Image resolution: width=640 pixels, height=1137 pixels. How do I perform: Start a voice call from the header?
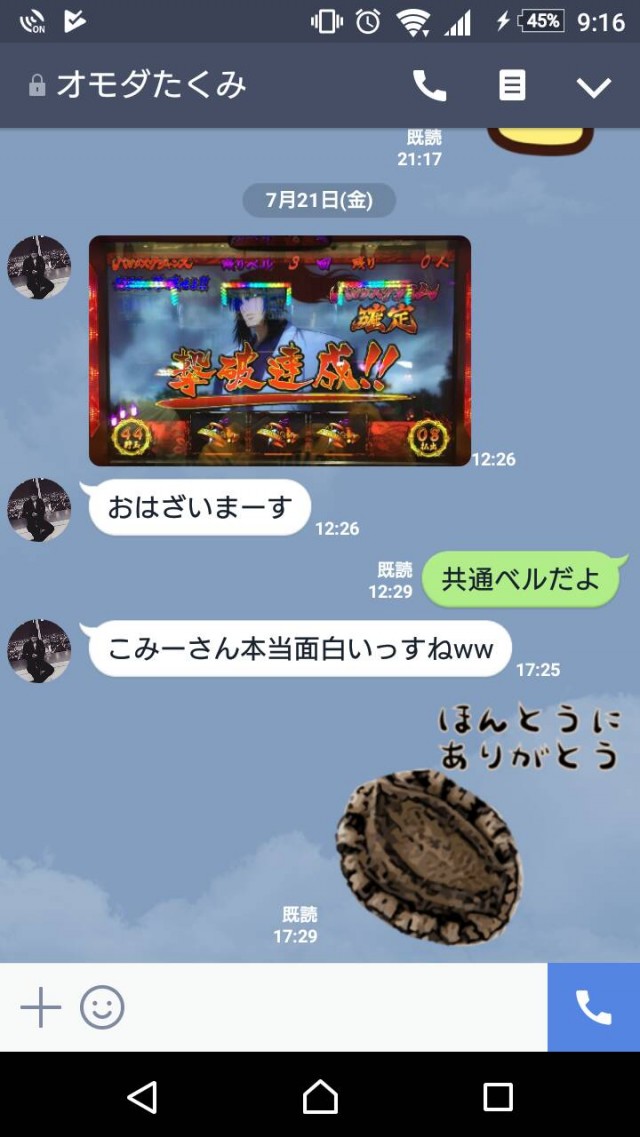point(430,86)
